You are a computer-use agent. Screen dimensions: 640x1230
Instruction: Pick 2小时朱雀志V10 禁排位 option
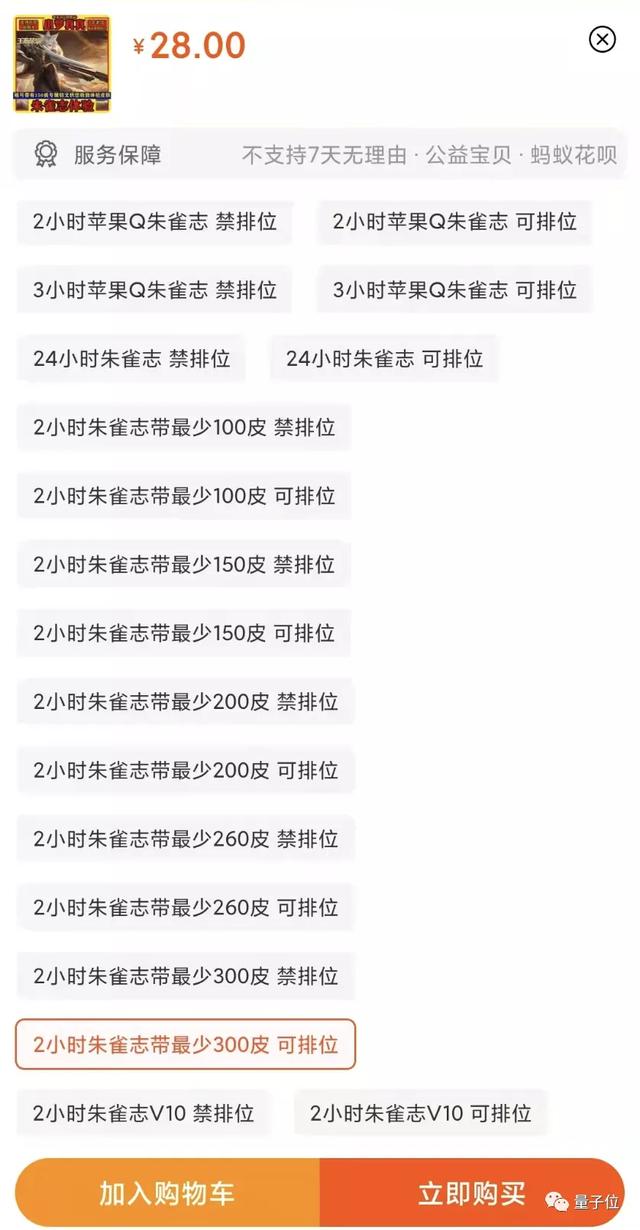pos(143,1113)
